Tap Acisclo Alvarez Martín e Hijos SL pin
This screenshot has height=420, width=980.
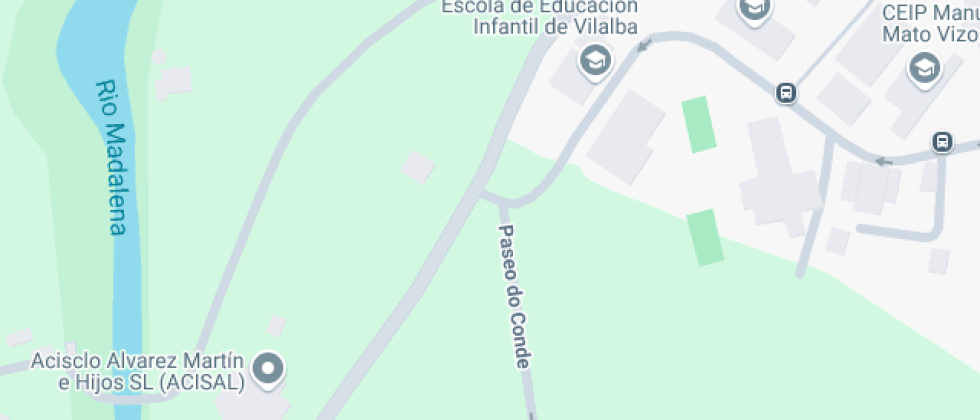268,369
